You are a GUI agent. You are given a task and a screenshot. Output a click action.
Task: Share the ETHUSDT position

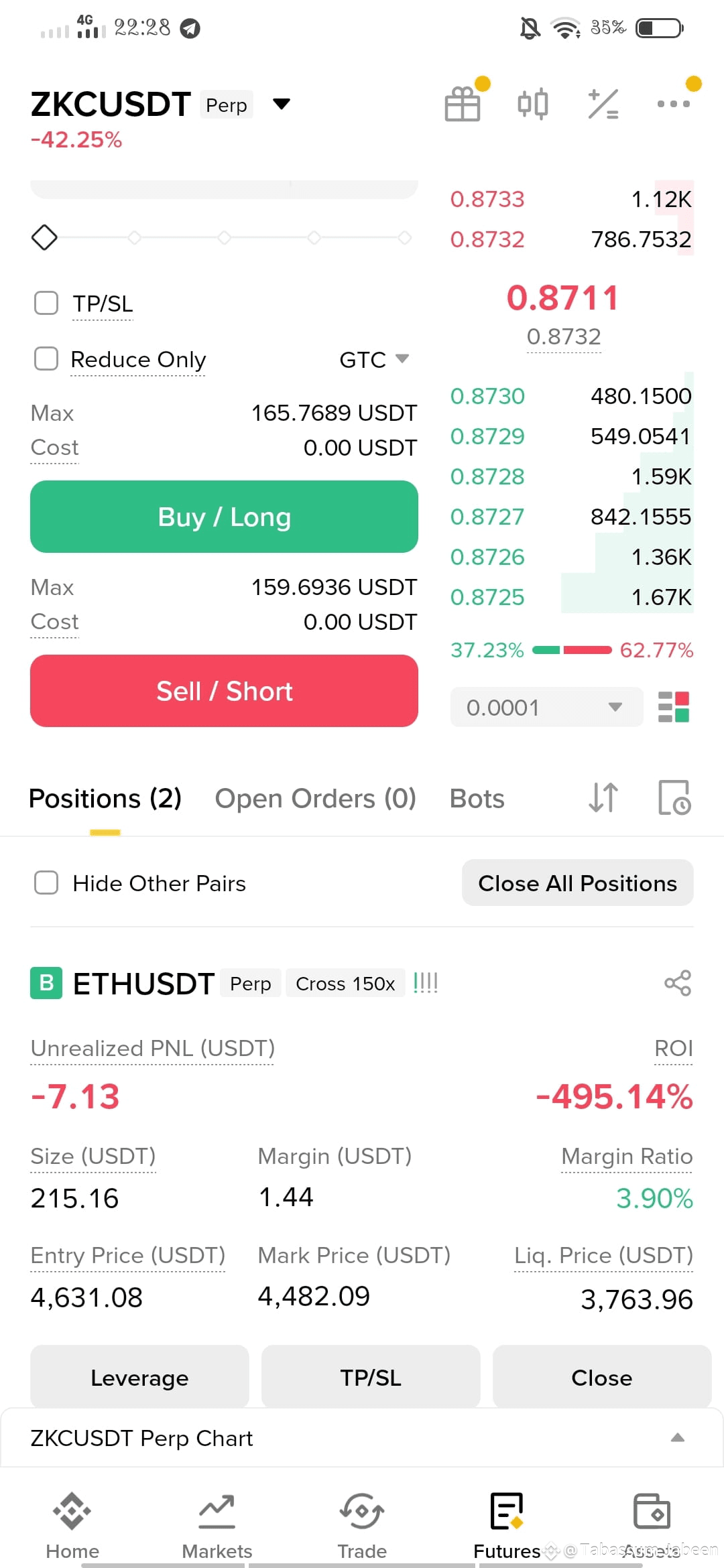point(677,983)
